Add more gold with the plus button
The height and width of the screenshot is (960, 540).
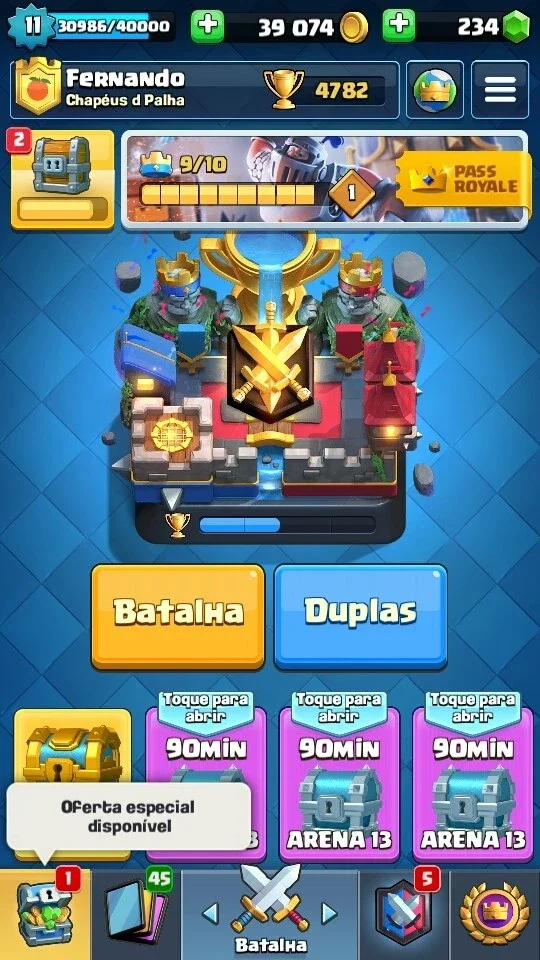pos(207,26)
